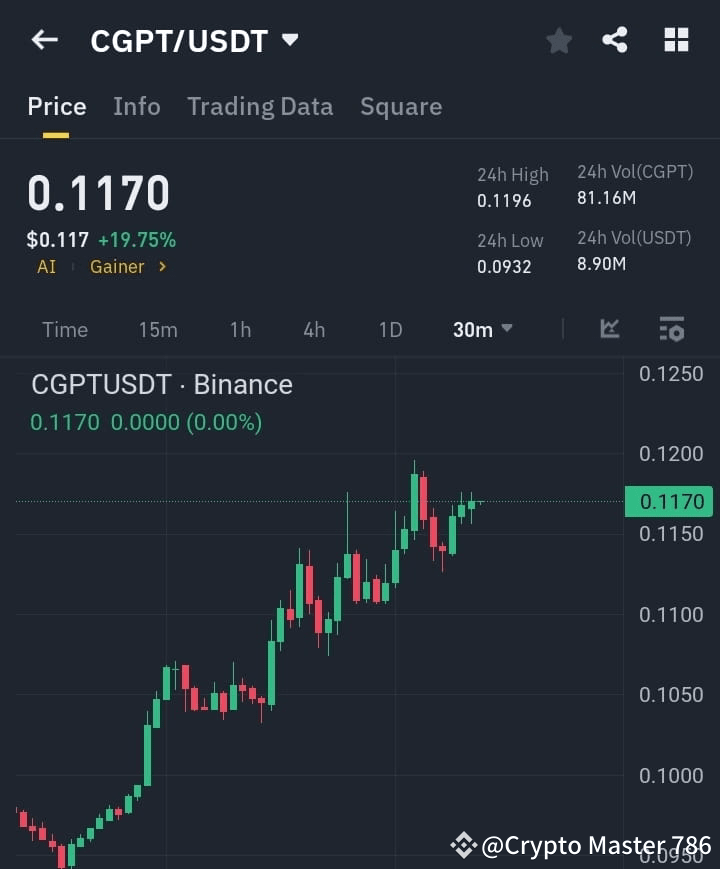Open the share icon to share the chart
Screen dimensions: 720x869
[616, 40]
